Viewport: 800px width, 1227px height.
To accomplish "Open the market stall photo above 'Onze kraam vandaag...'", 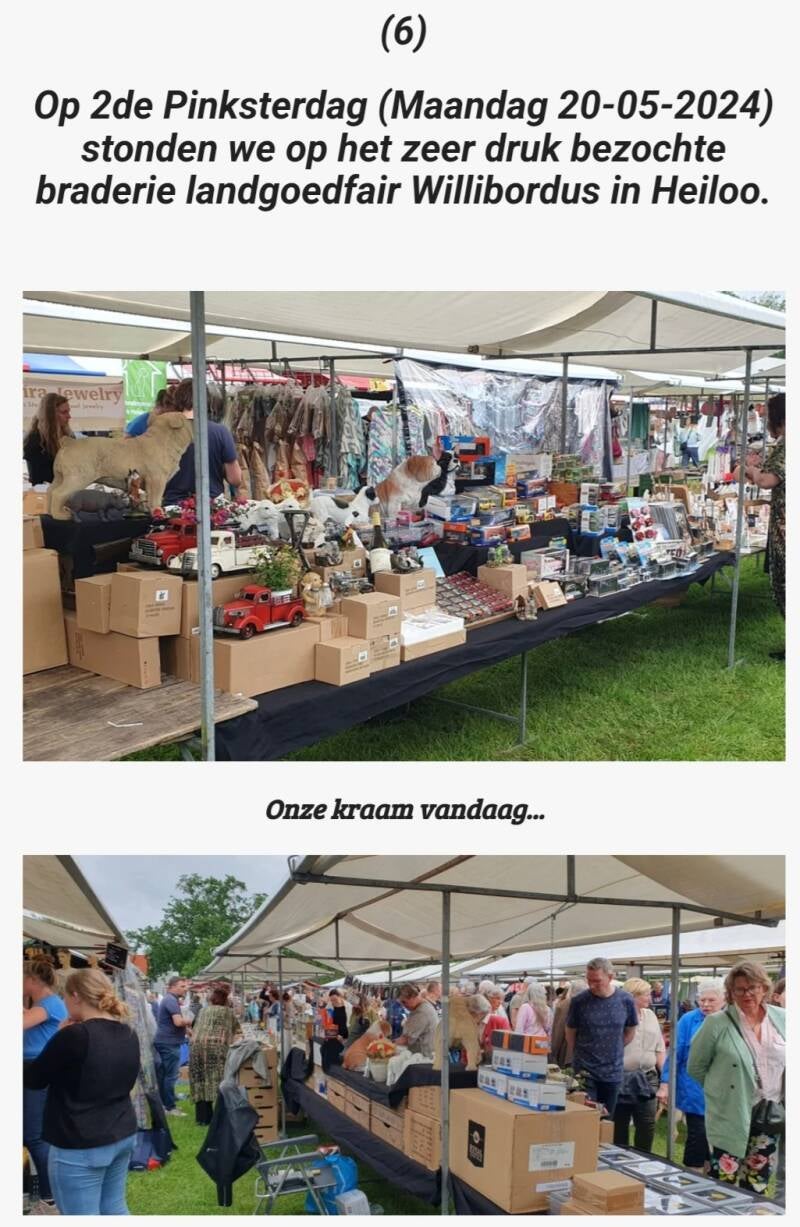I will (403, 526).
